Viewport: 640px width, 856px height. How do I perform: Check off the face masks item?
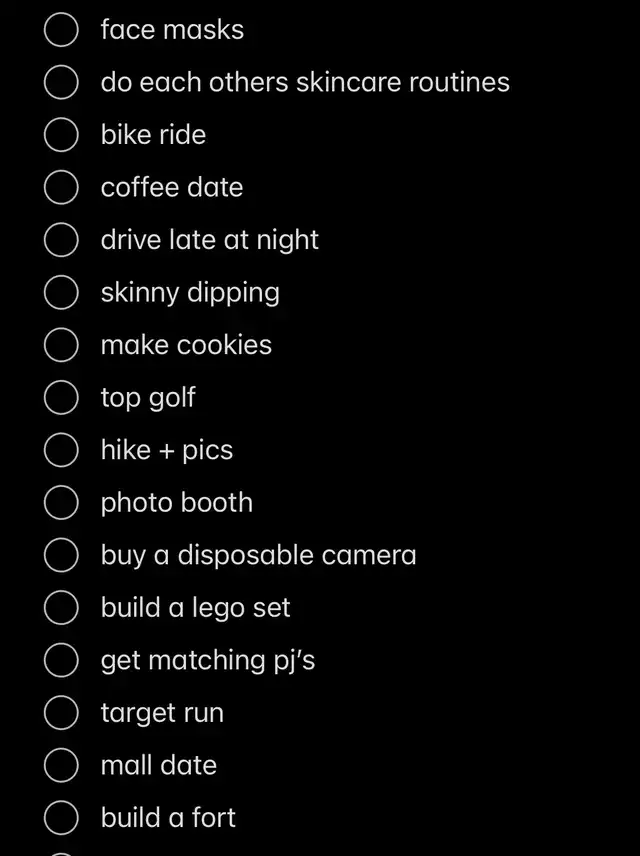coord(62,30)
